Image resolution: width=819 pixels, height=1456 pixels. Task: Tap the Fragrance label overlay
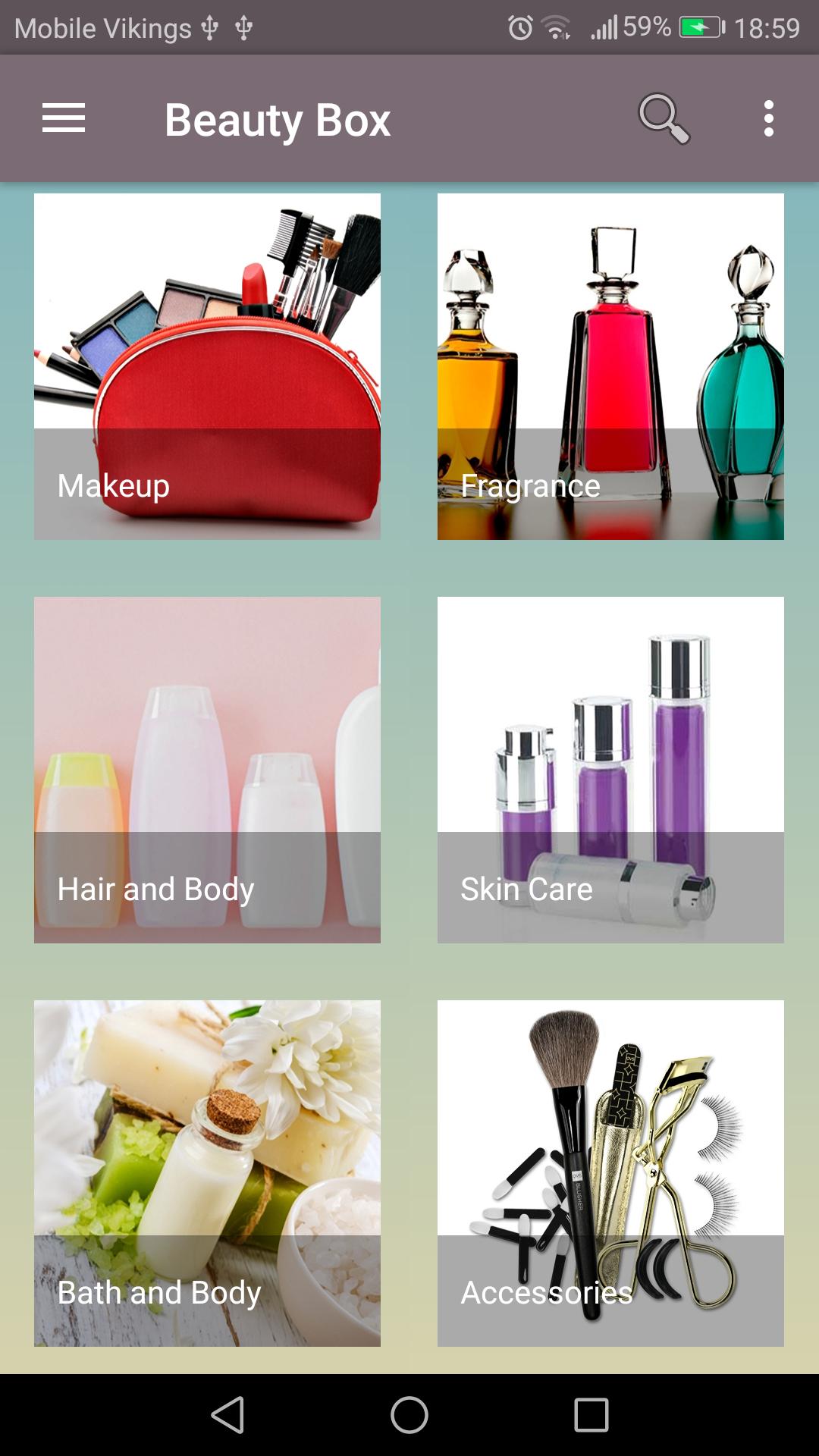click(x=532, y=487)
